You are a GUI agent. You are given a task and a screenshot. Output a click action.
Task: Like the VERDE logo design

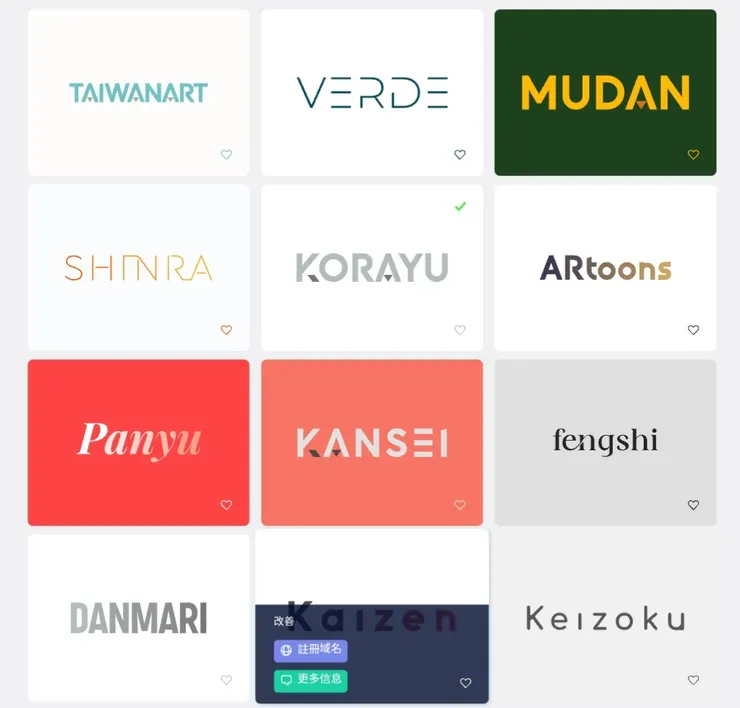(x=460, y=155)
